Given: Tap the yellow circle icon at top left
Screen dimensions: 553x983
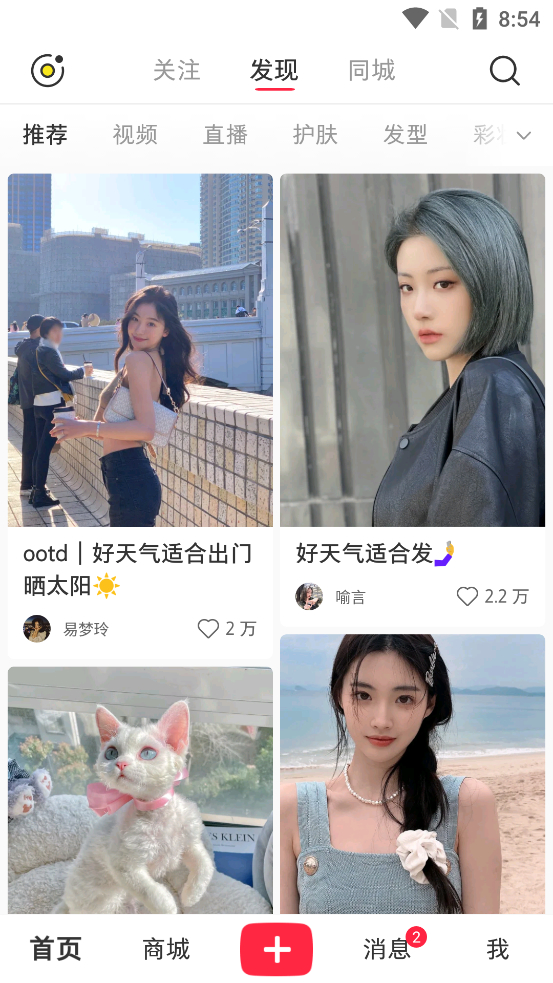Looking at the screenshot, I should [x=48, y=70].
